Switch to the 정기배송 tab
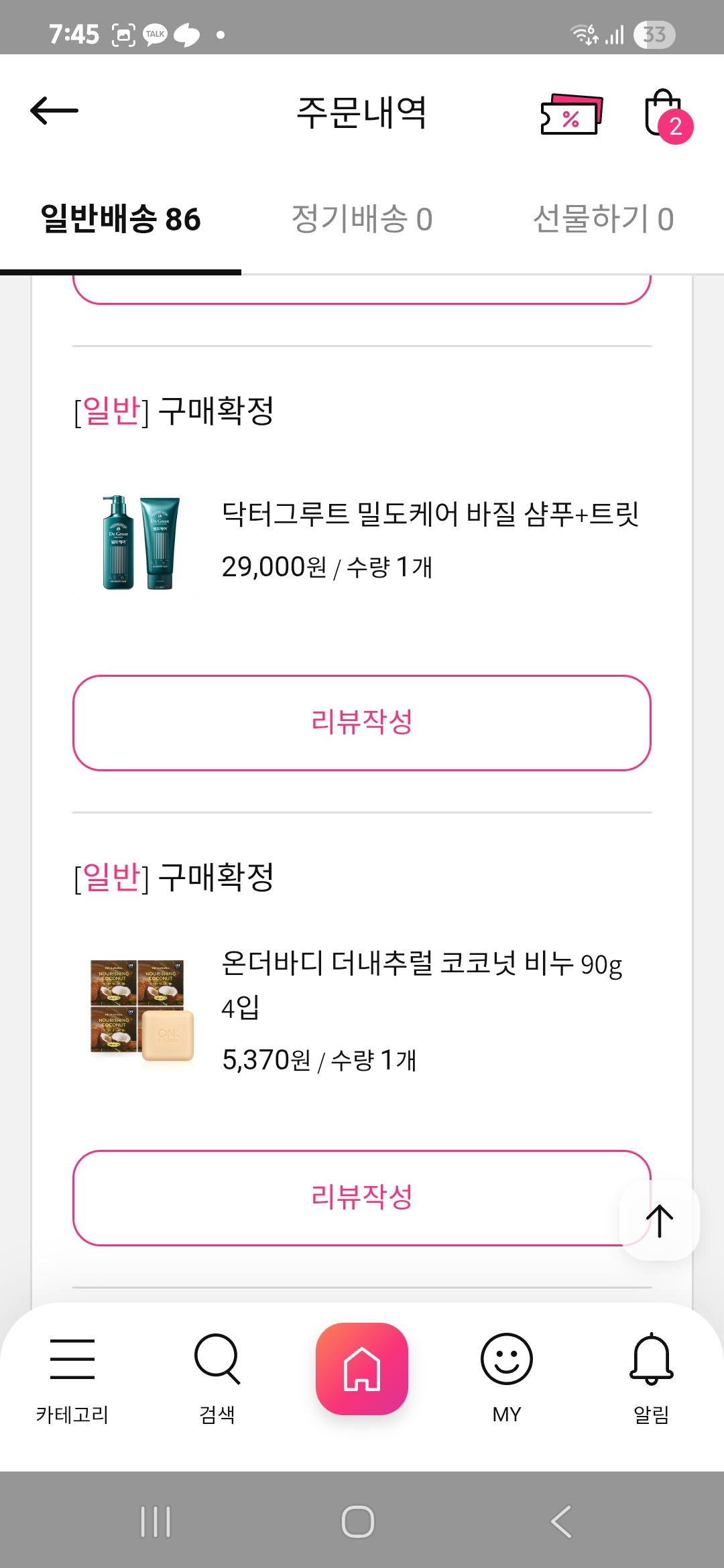The image size is (724, 1568). click(x=362, y=219)
